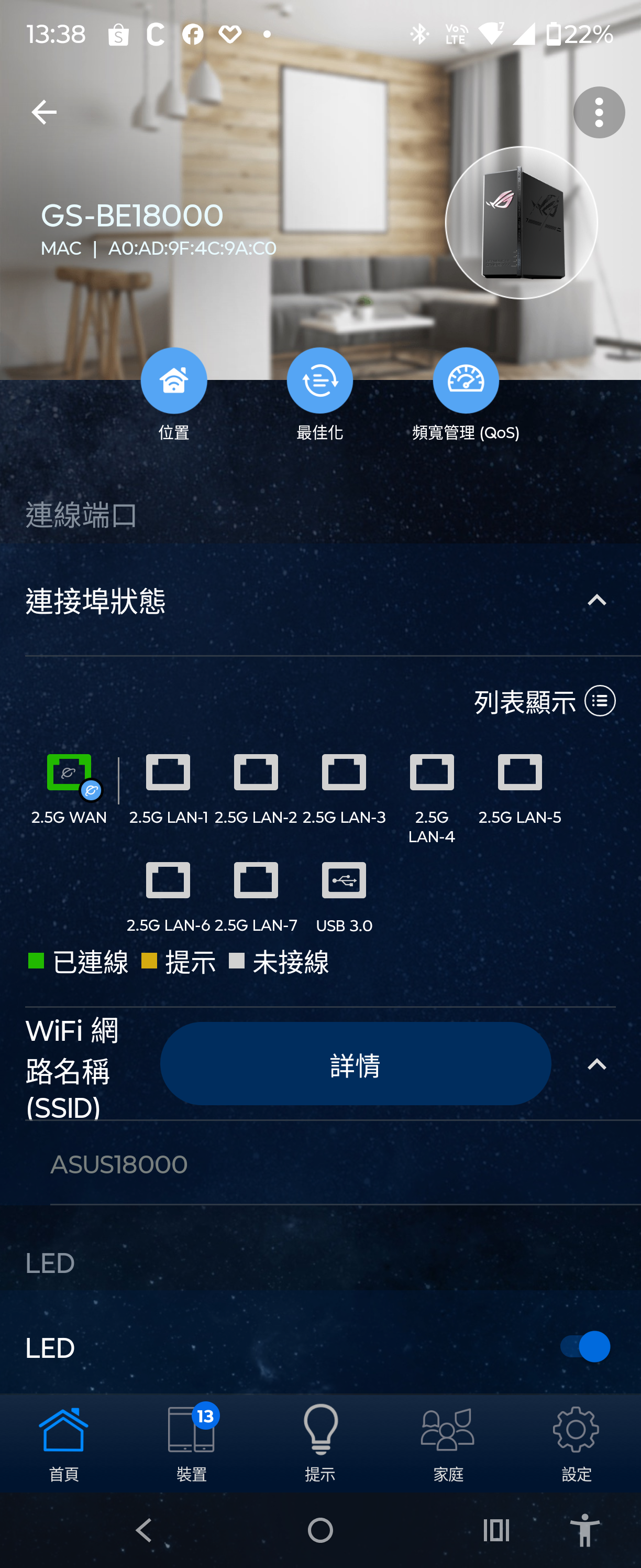Open the 裝置 devices tab
The image size is (641, 1568).
192,1443
